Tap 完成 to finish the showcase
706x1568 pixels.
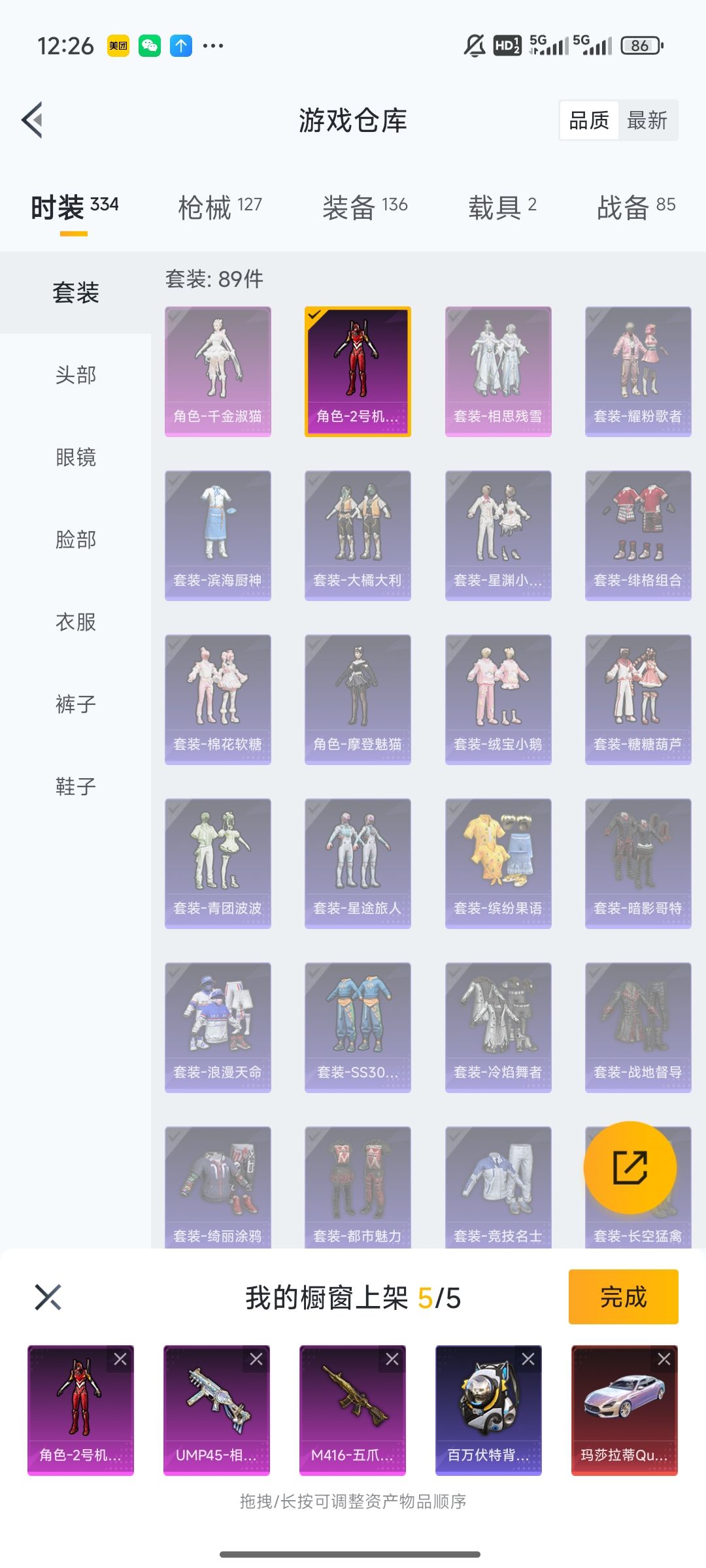(x=623, y=1297)
